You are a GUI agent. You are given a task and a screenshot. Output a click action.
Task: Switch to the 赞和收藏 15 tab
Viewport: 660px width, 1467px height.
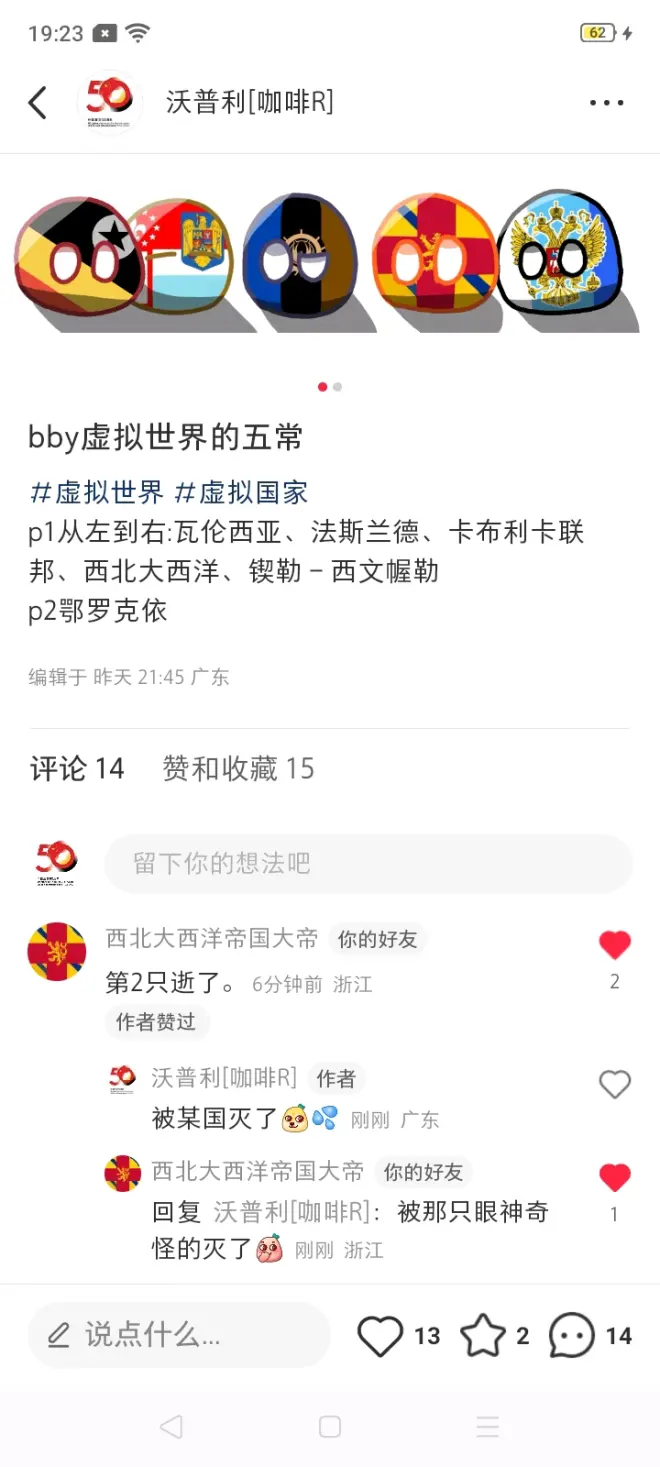pyautogui.click(x=238, y=768)
